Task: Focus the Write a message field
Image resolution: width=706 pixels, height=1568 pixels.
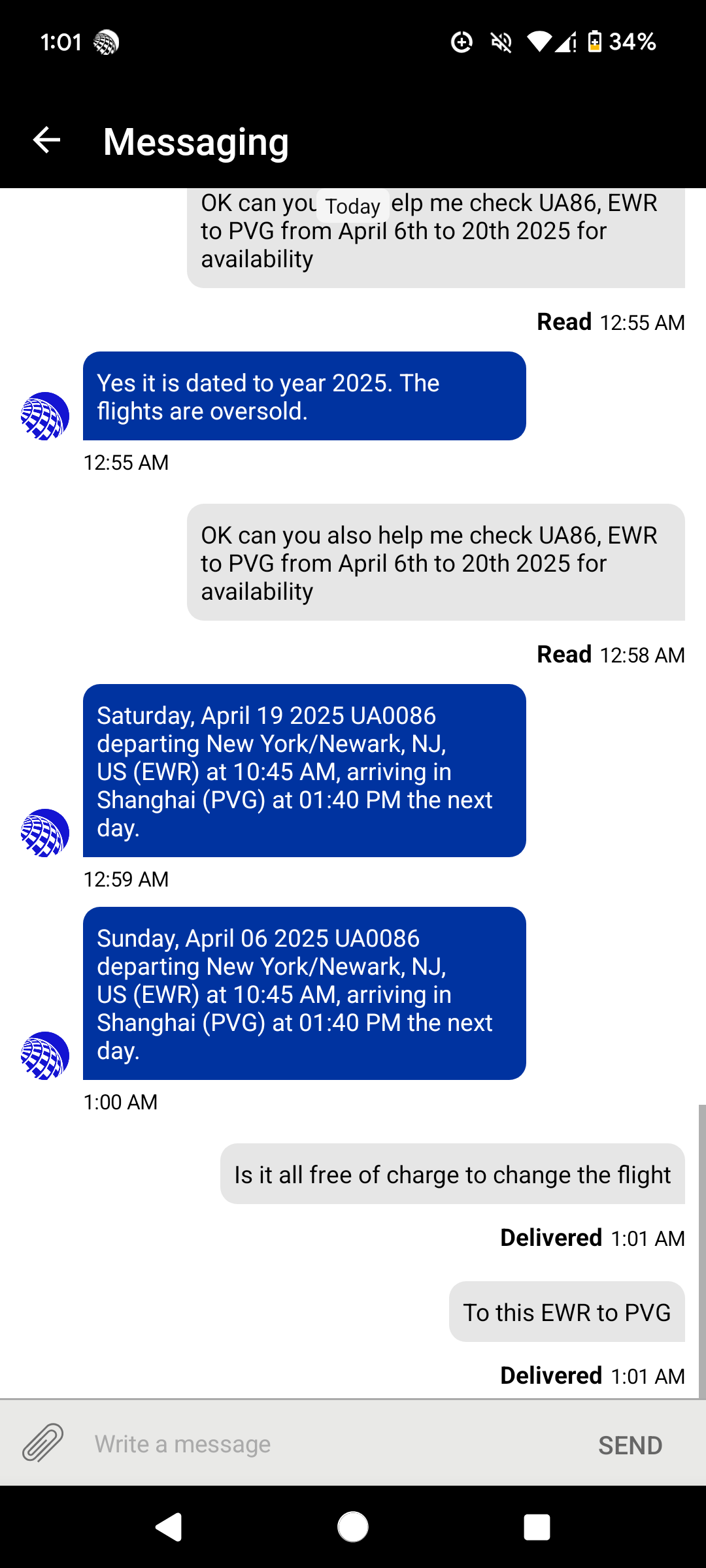Action: [x=327, y=1443]
